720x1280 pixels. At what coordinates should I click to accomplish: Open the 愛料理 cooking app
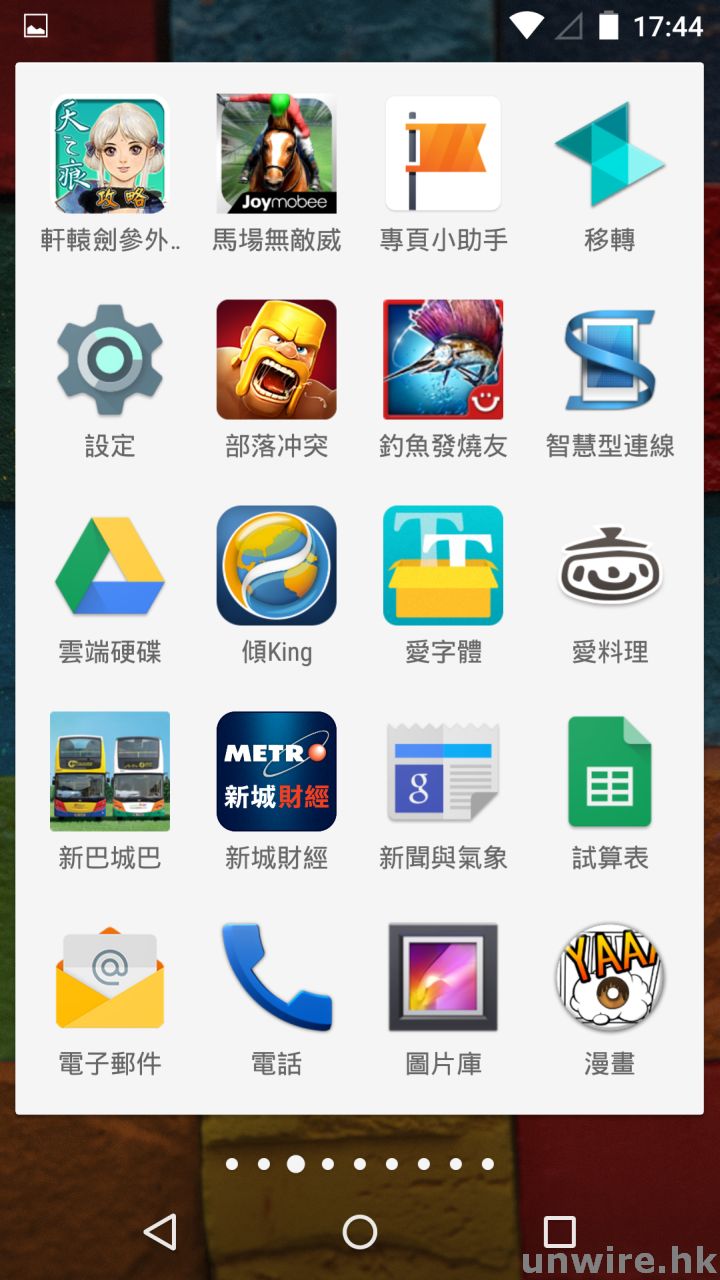(x=610, y=566)
